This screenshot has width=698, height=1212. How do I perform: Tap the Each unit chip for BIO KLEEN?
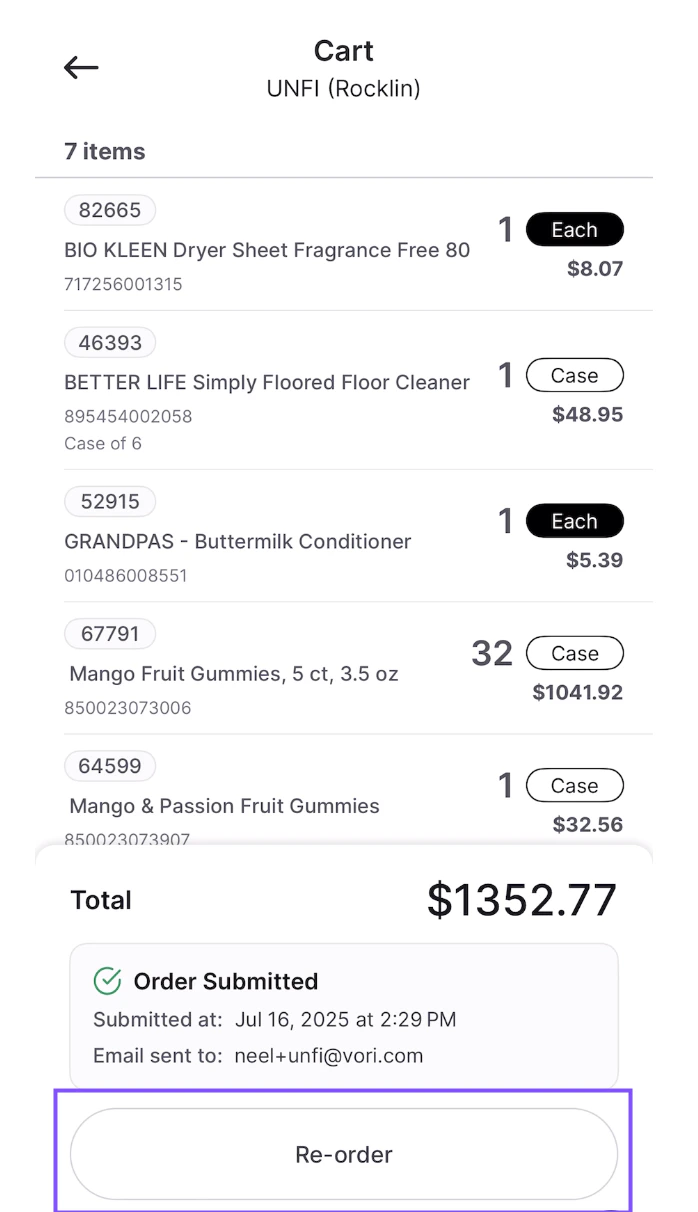point(574,230)
